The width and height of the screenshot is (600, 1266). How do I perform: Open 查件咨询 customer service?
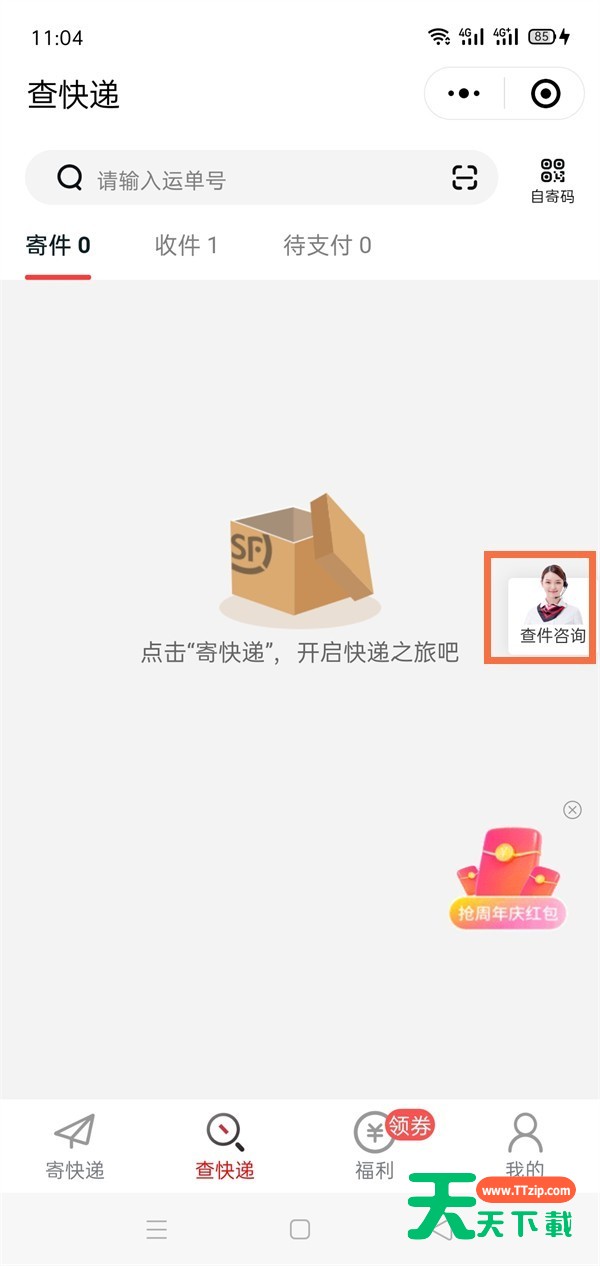point(551,607)
